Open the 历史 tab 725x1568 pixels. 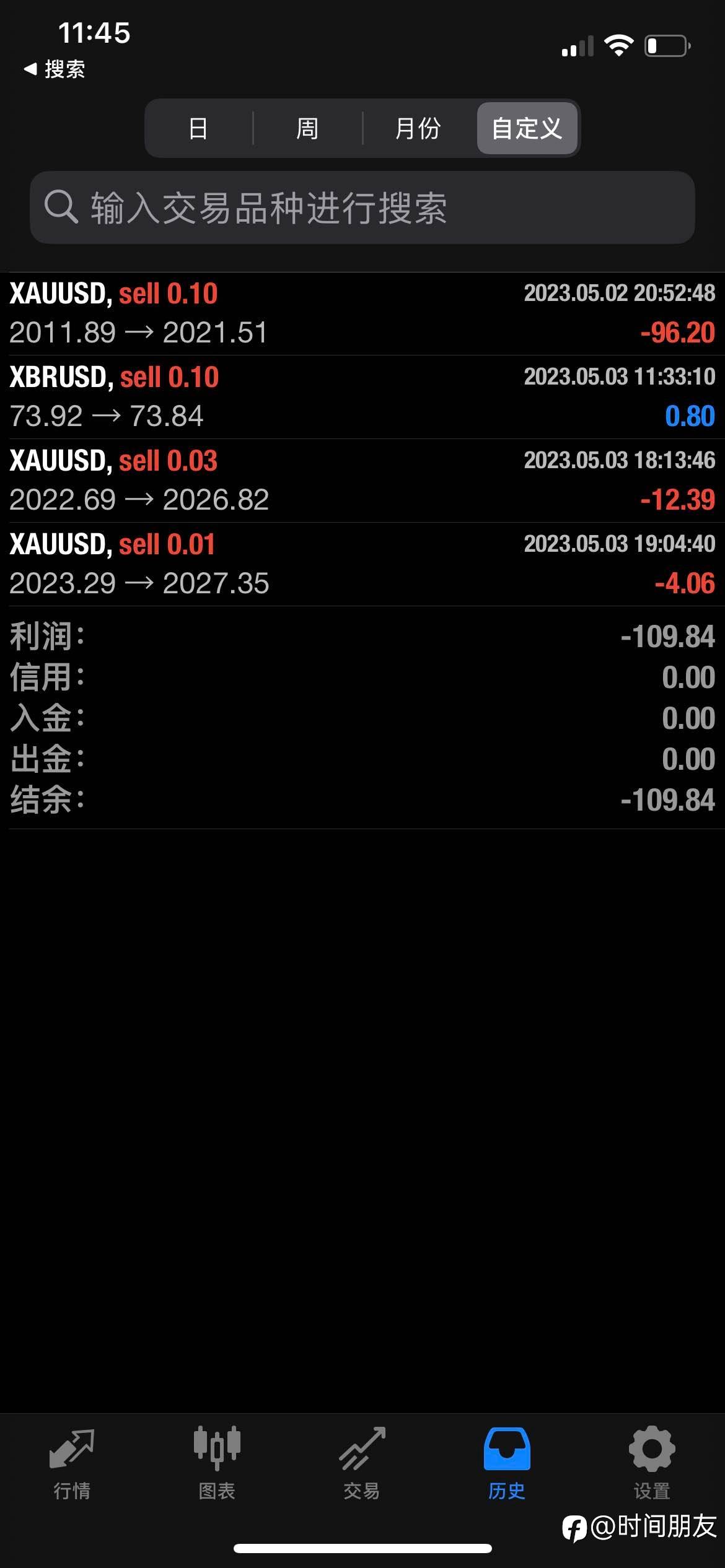[x=507, y=1464]
